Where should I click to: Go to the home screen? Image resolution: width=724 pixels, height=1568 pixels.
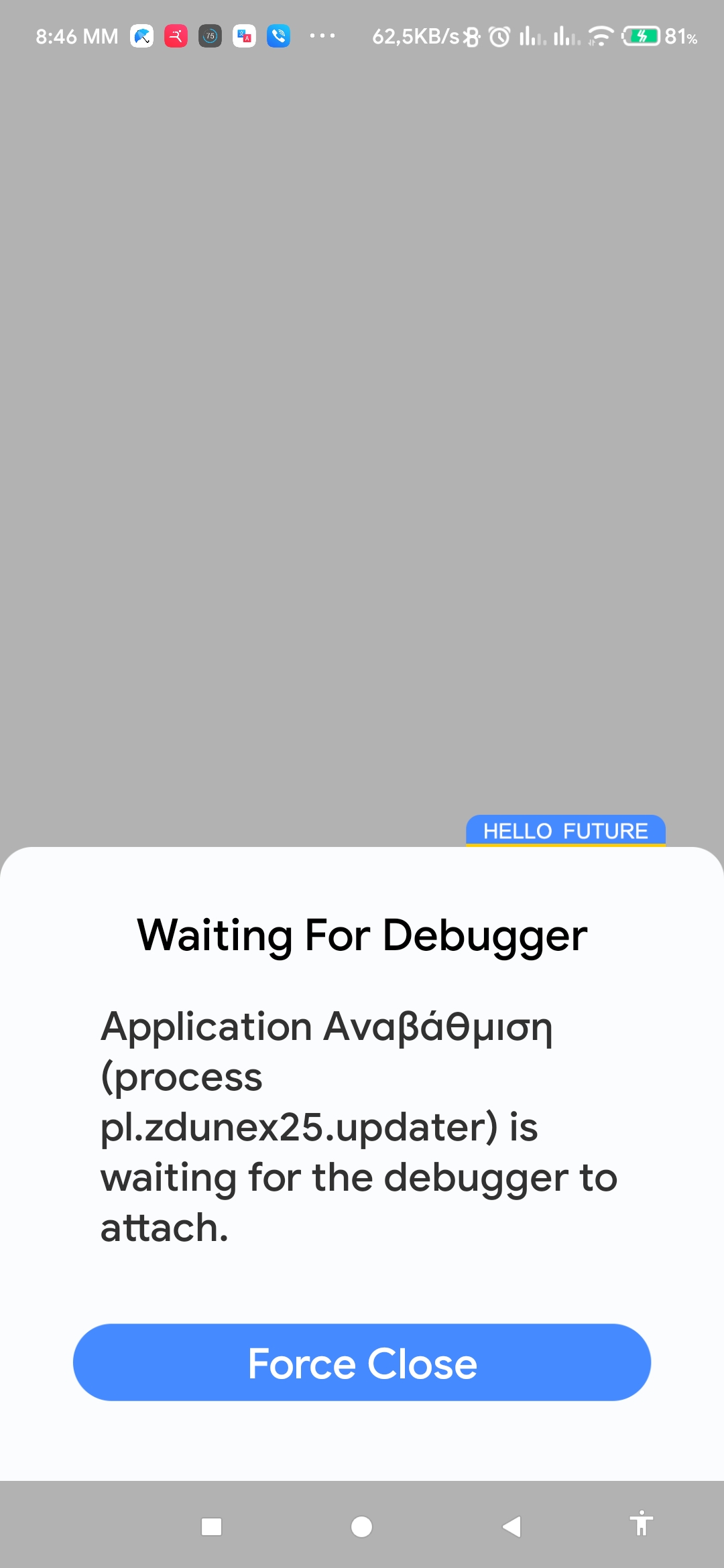click(362, 1526)
